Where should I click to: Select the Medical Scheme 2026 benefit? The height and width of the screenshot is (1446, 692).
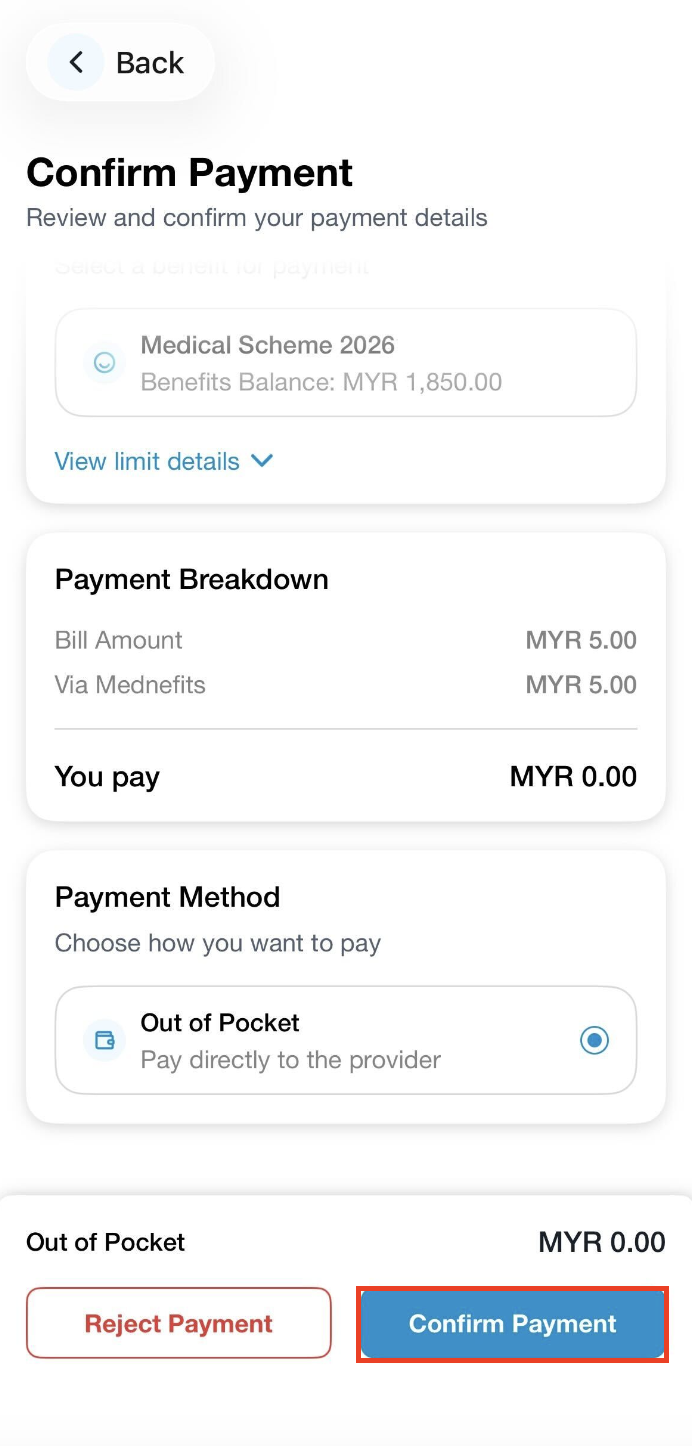point(345,363)
